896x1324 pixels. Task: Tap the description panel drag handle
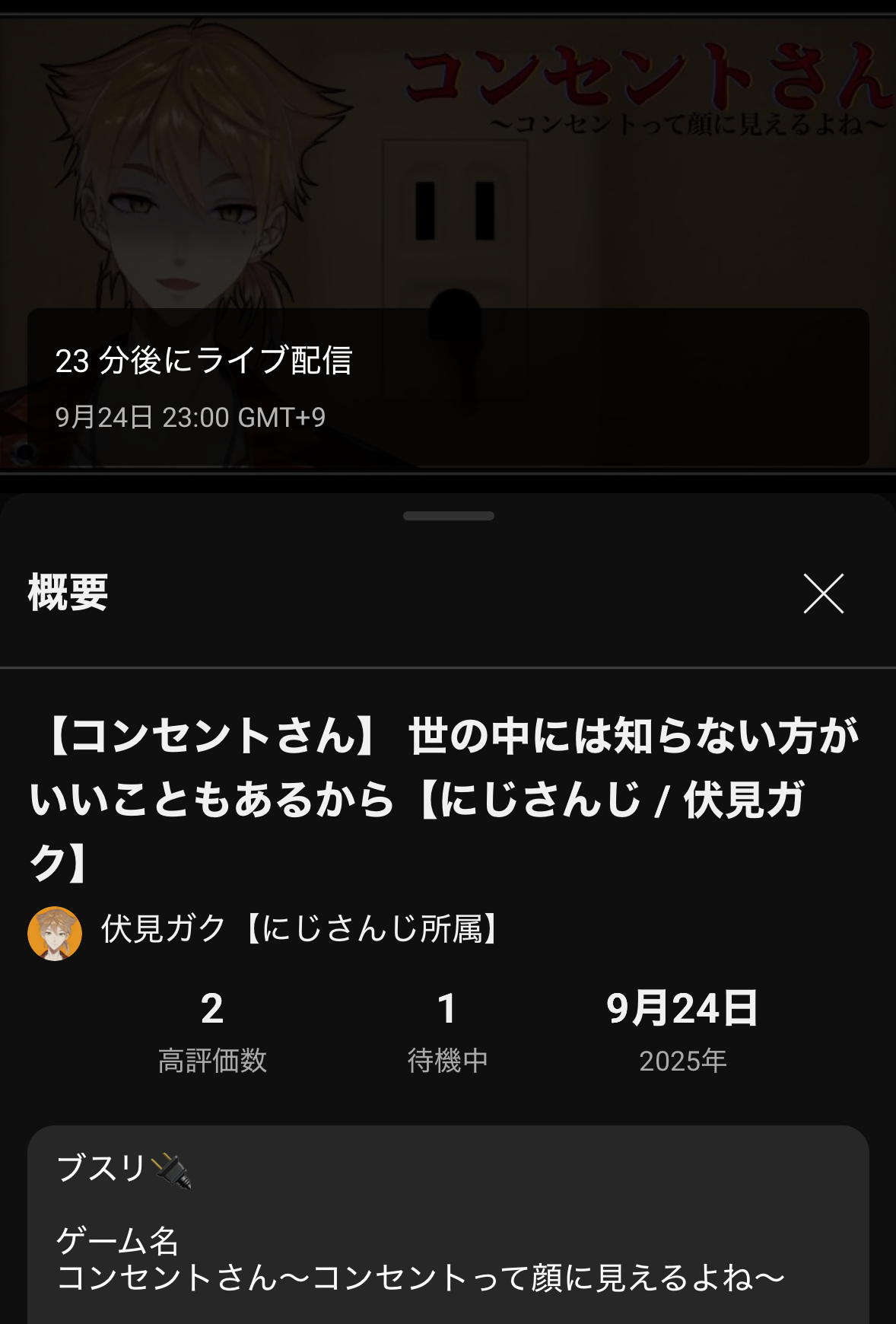tap(448, 516)
